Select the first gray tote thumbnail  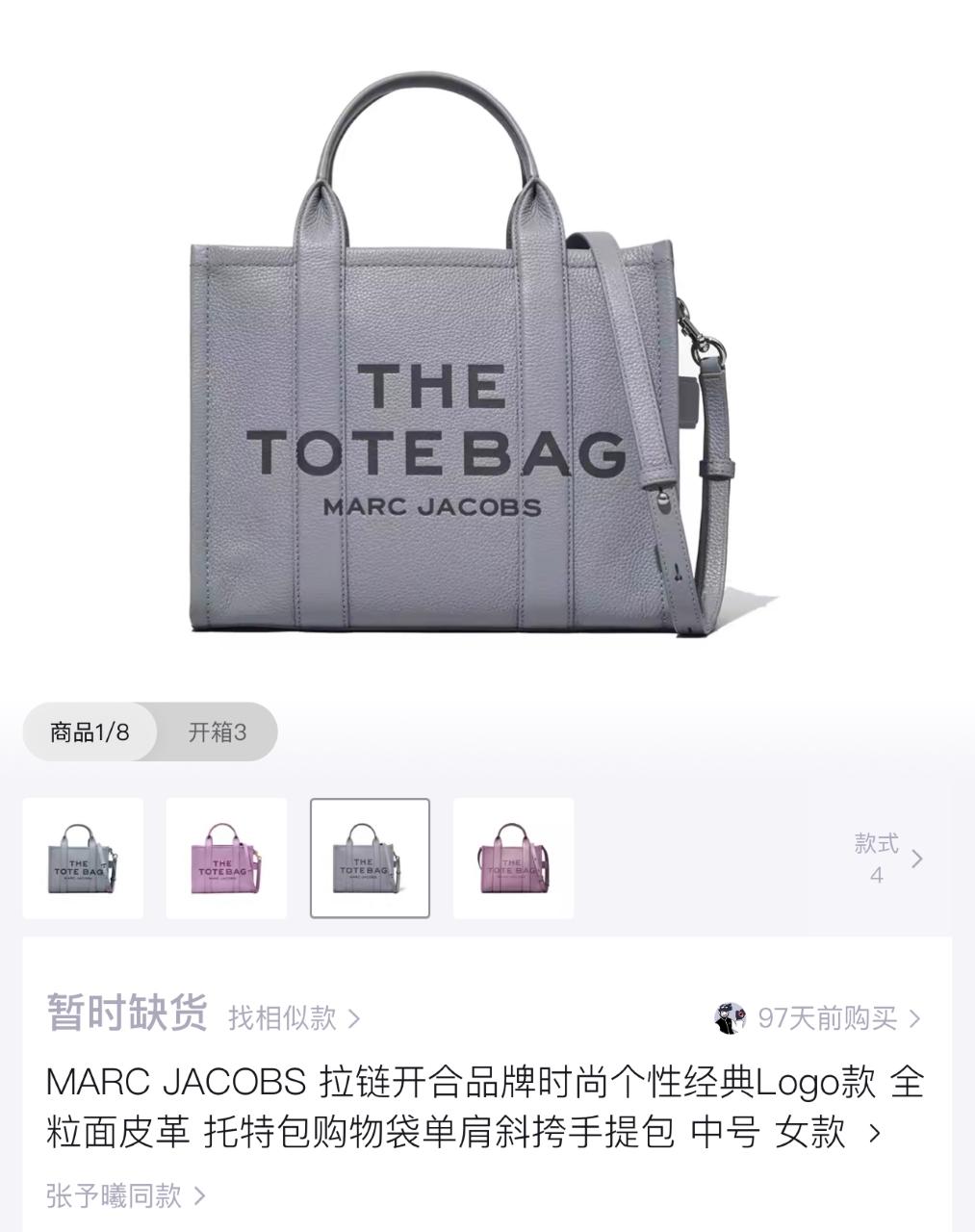point(83,858)
